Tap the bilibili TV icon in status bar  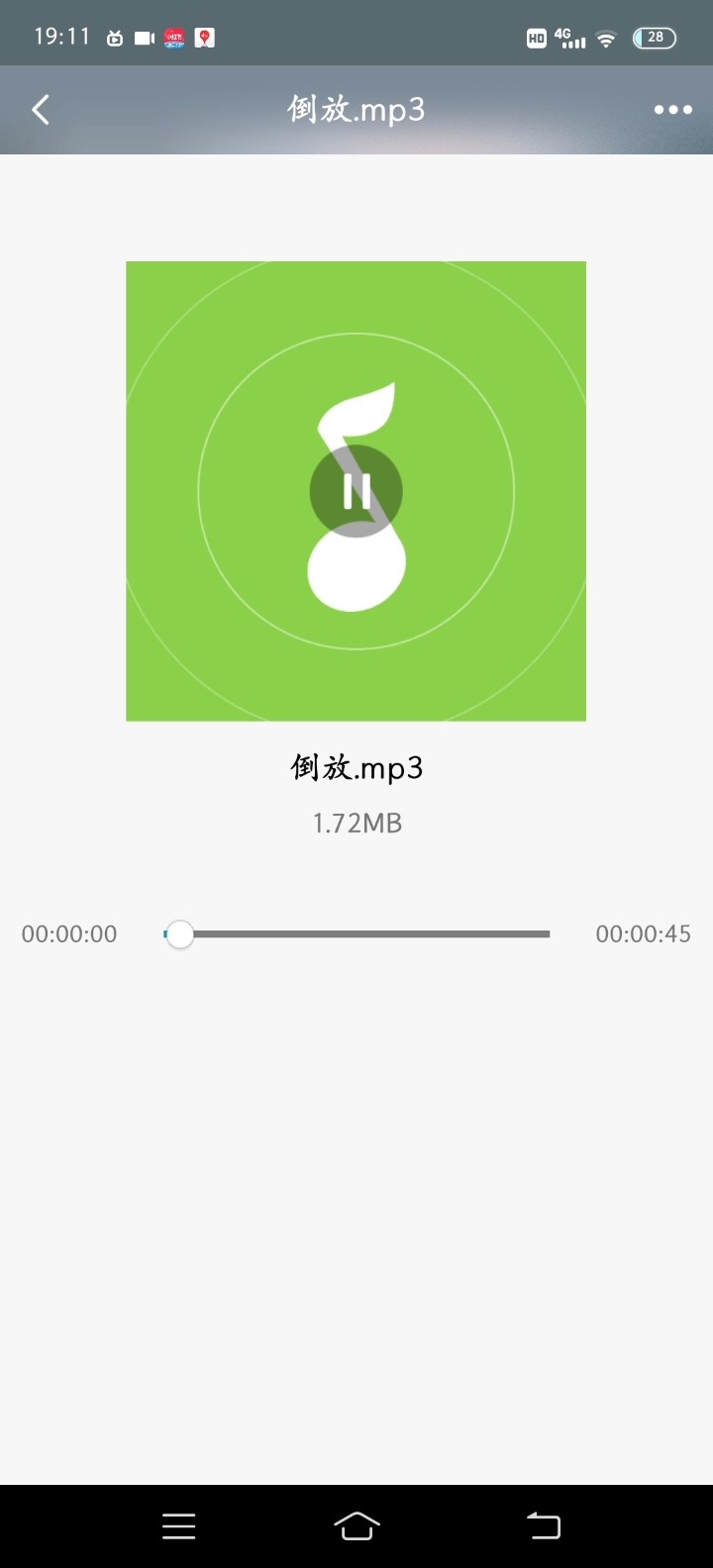point(113,37)
